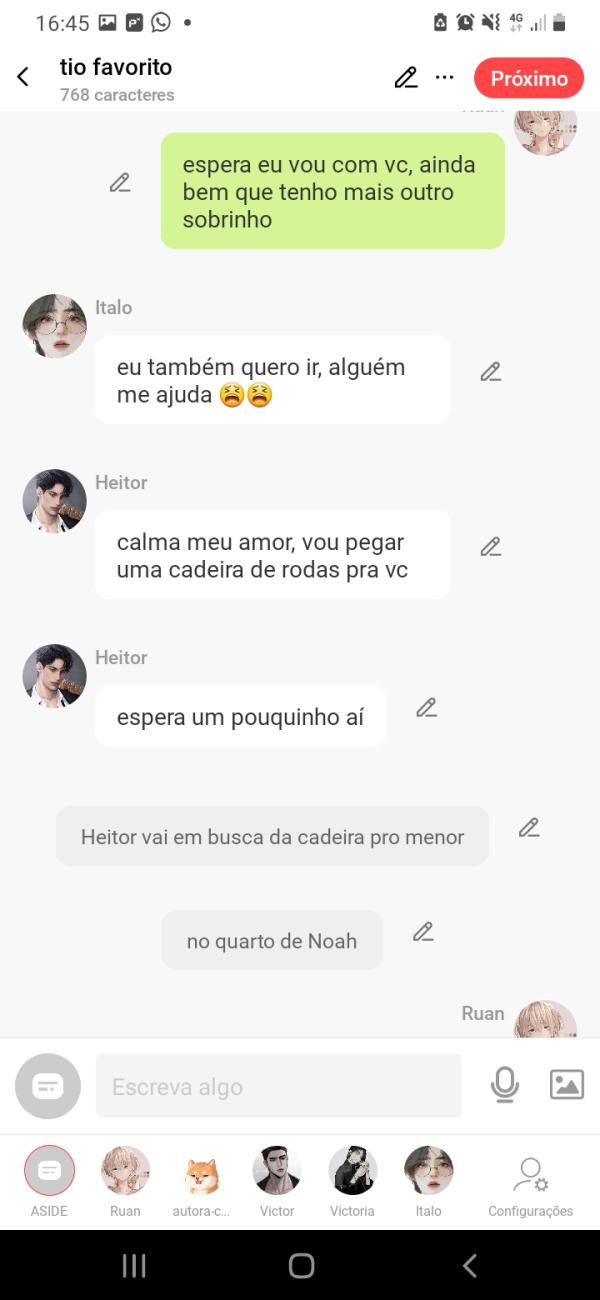600x1300 pixels.
Task: Edit the message "espera eu vou com vc"
Action: pos(120,183)
